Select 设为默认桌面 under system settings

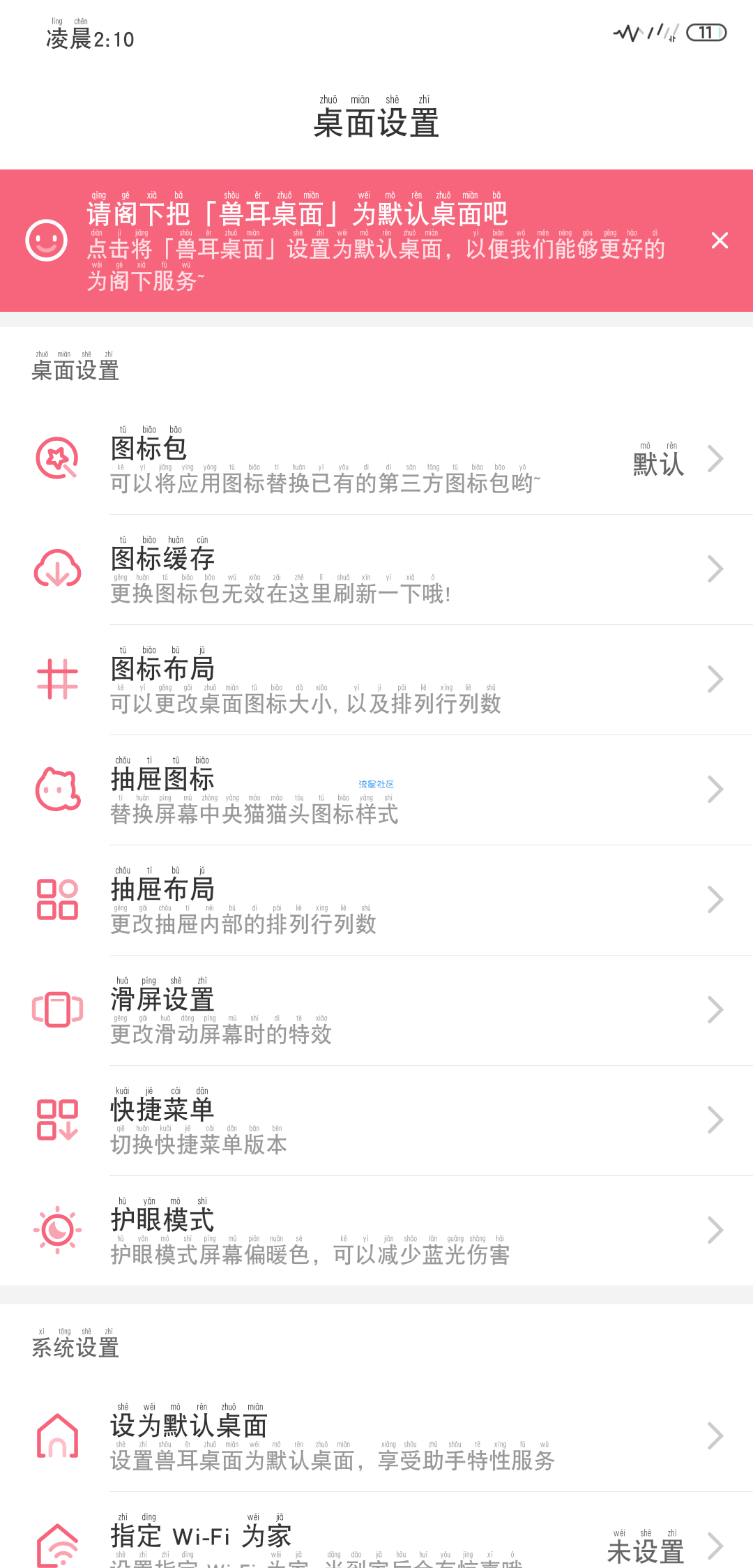376,1437
